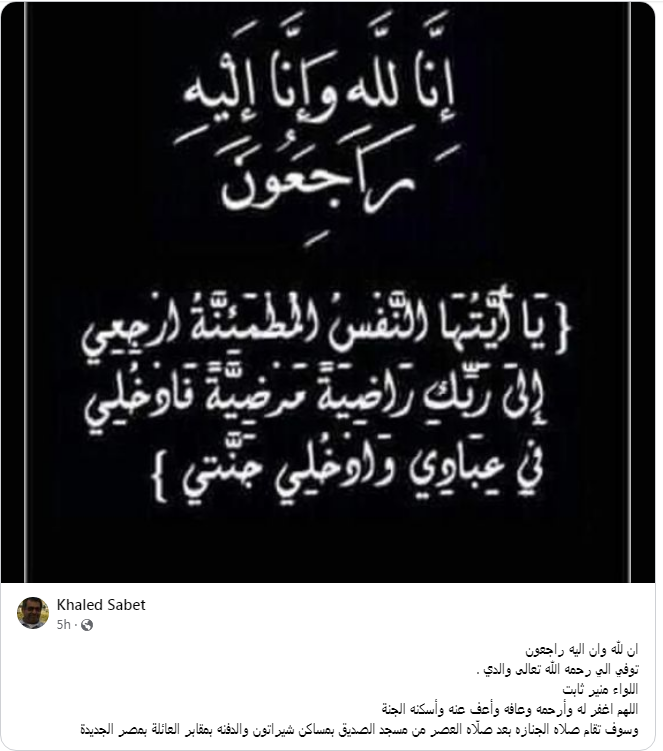Open the condolence post image
The image size is (663, 751).
[331, 290]
